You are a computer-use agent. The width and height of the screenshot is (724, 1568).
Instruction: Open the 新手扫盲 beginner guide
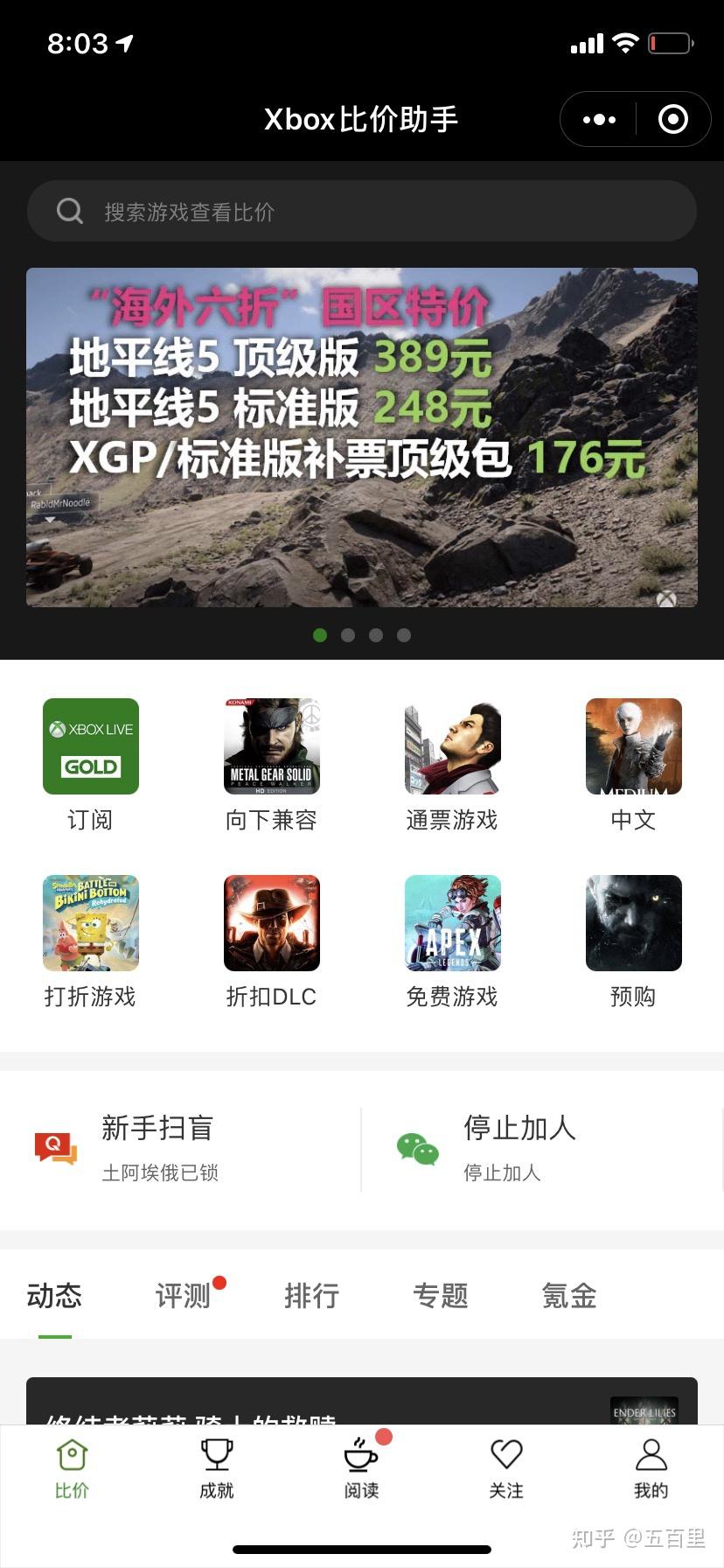pos(157,1147)
